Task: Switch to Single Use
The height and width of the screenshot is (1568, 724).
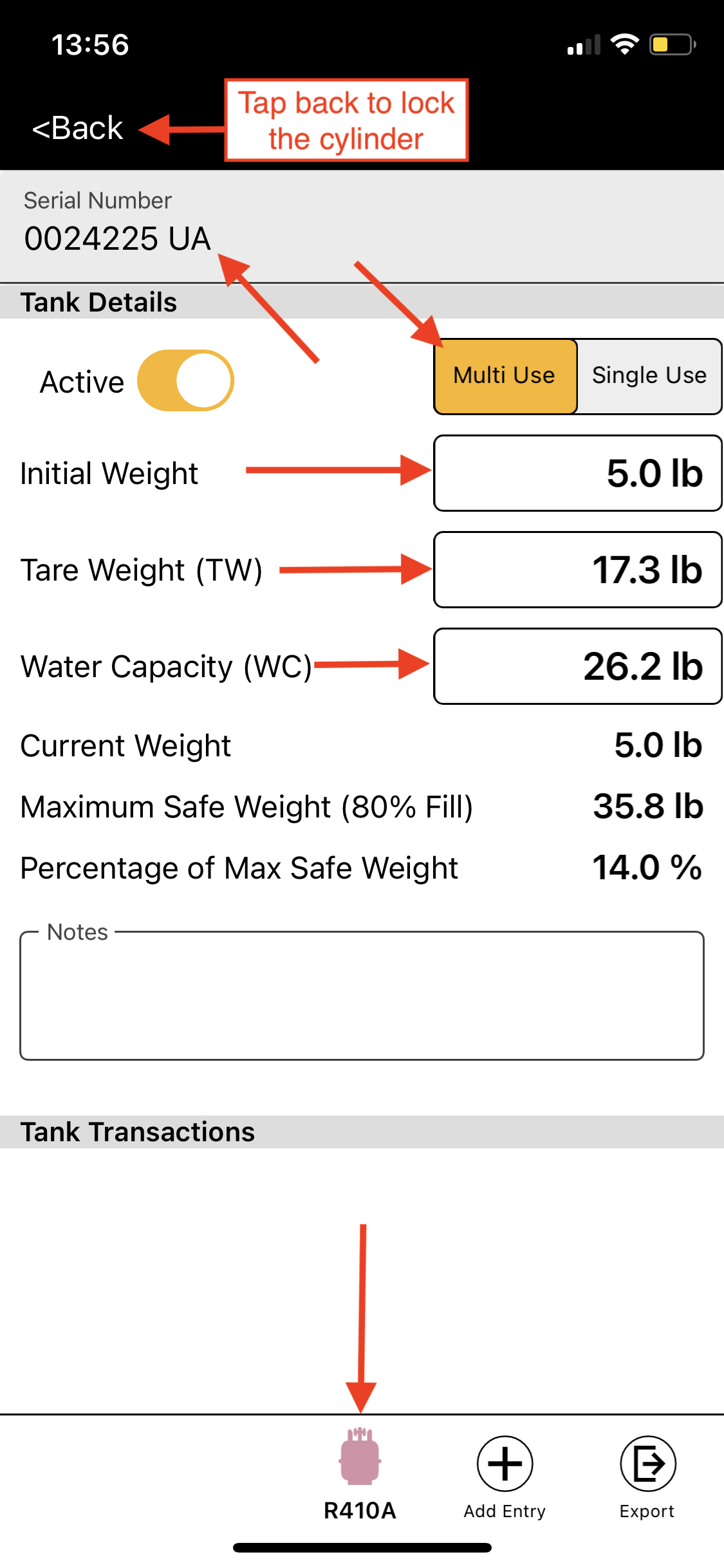Action: pos(649,376)
